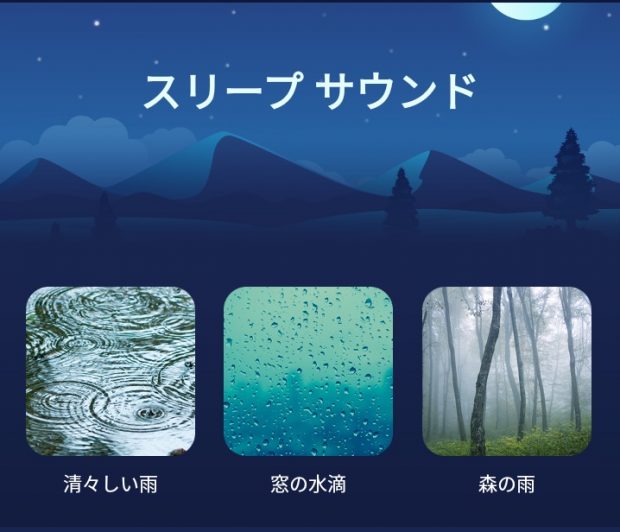Screen dimensions: 620x532
Task: Play the 清々しい雨 sound
Action: click(x=110, y=371)
